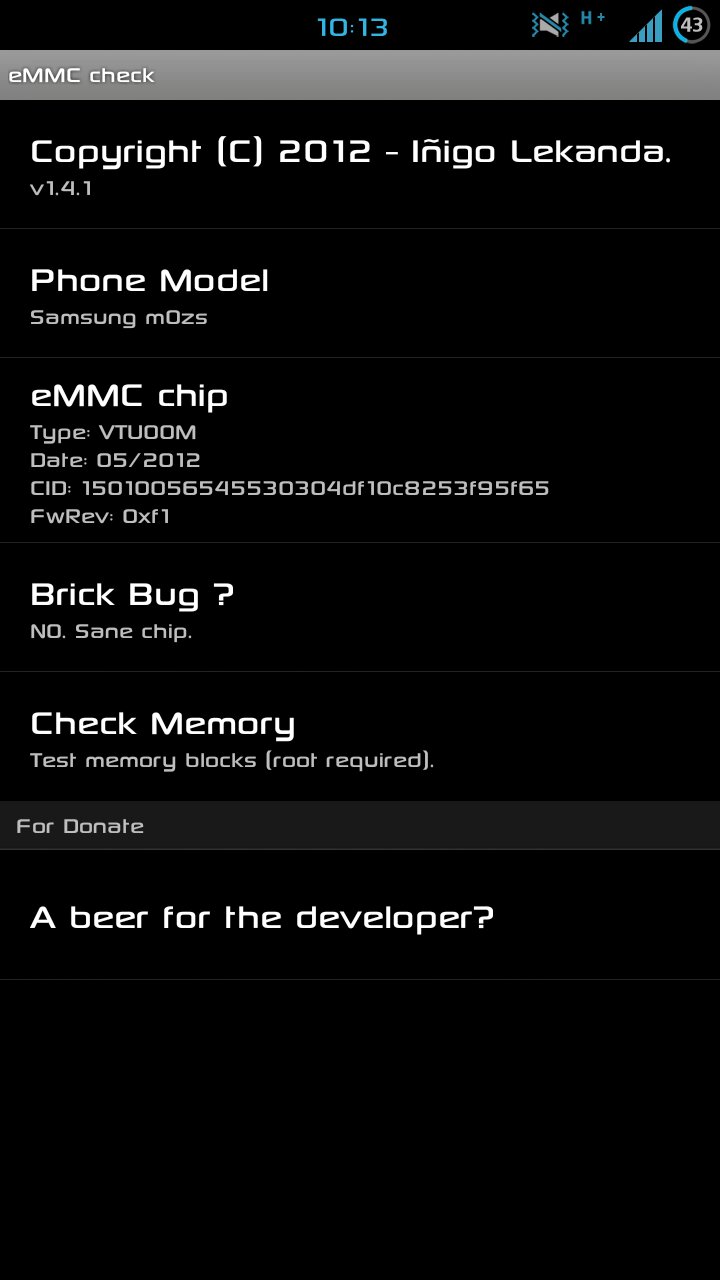The width and height of the screenshot is (720, 1280).
Task: Choose A beer for the developer?
Action: point(360,915)
